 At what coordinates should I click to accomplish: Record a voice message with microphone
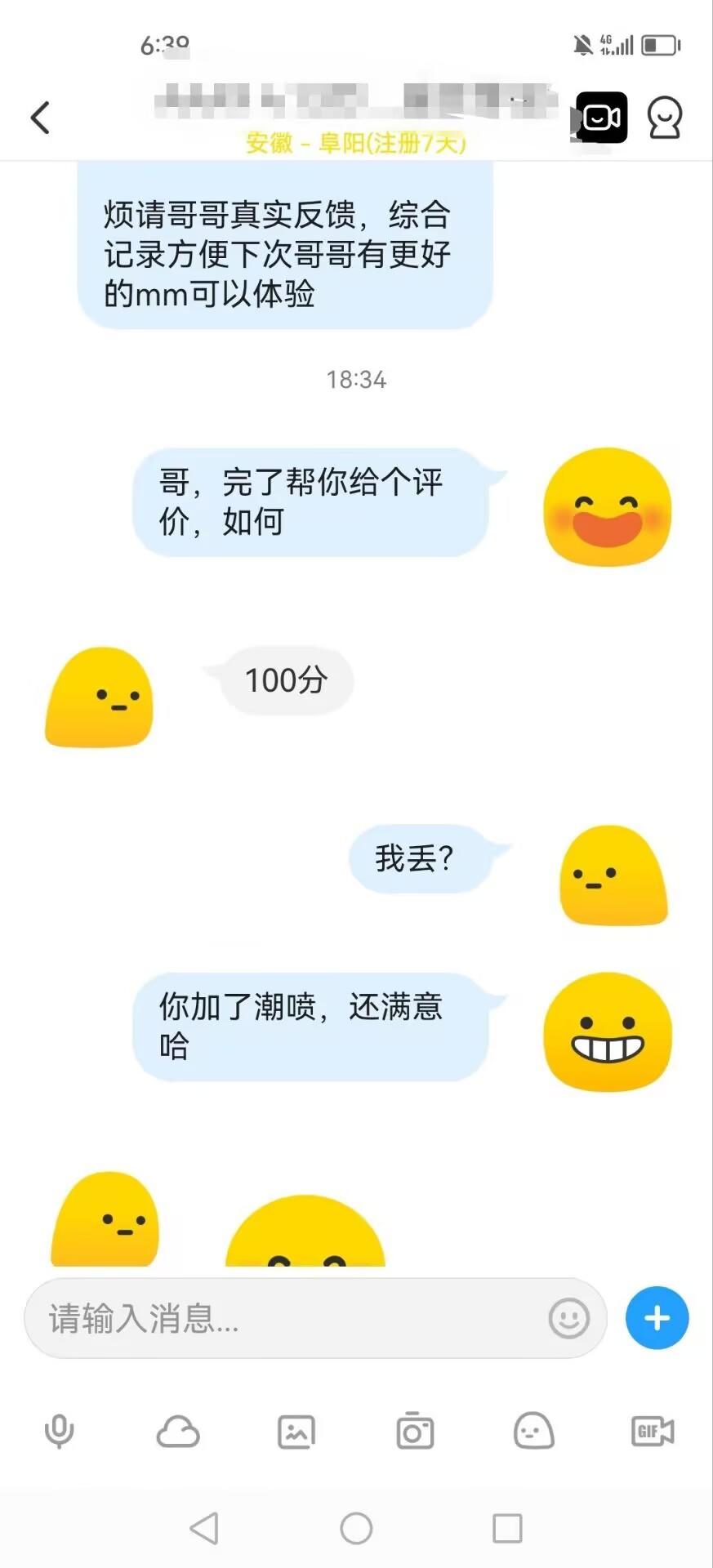click(59, 1432)
